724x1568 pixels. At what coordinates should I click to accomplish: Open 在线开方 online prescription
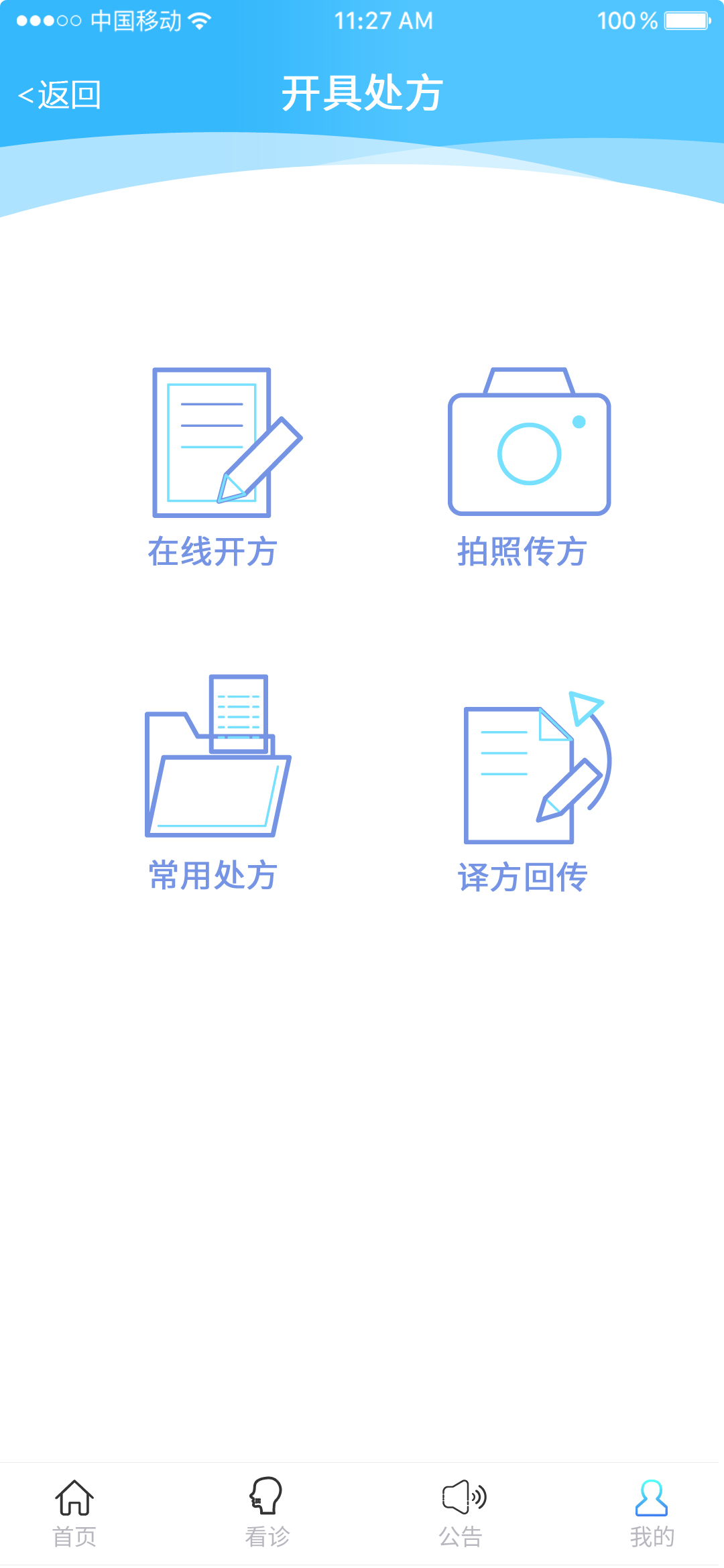[x=213, y=467]
